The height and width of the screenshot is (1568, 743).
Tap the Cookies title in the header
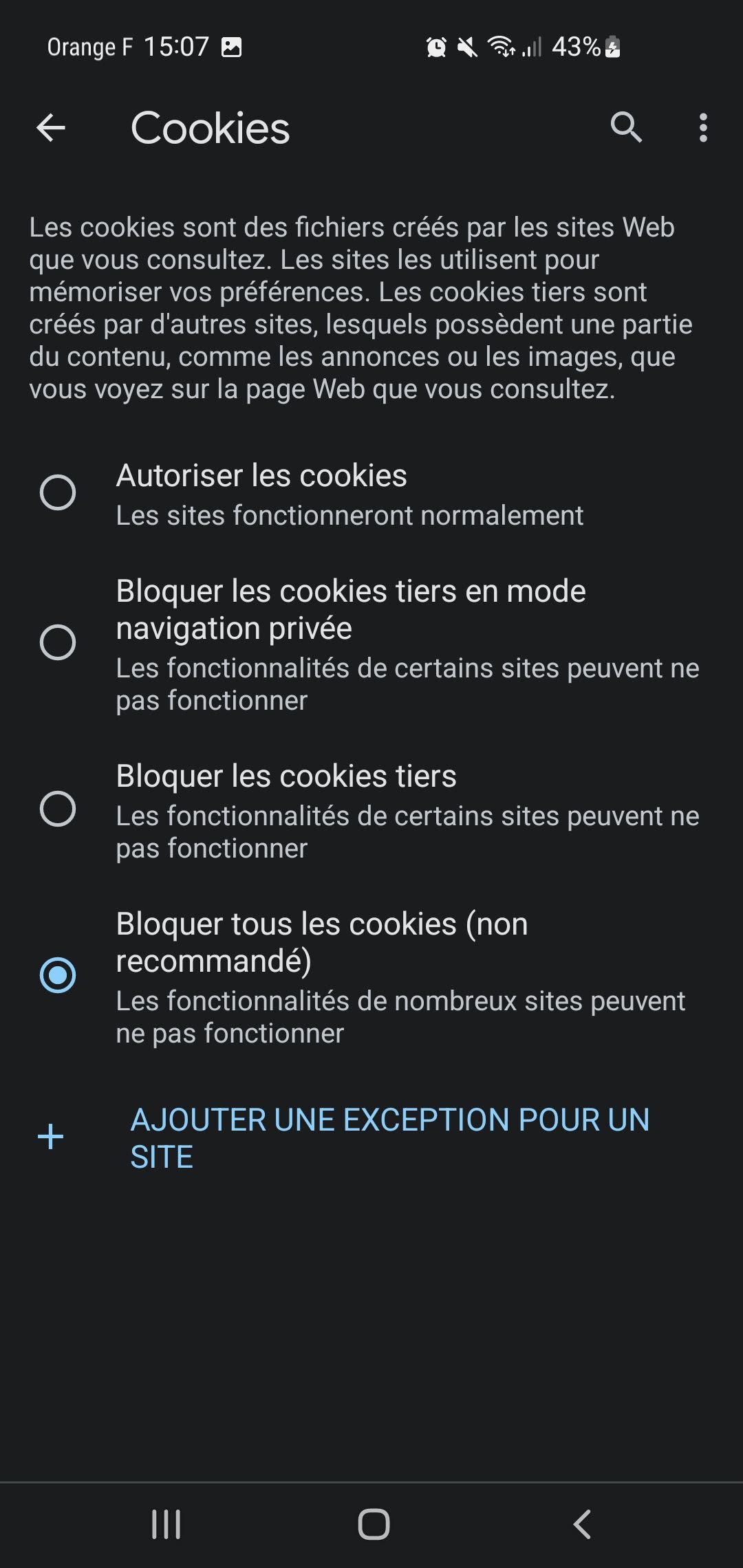coord(210,127)
